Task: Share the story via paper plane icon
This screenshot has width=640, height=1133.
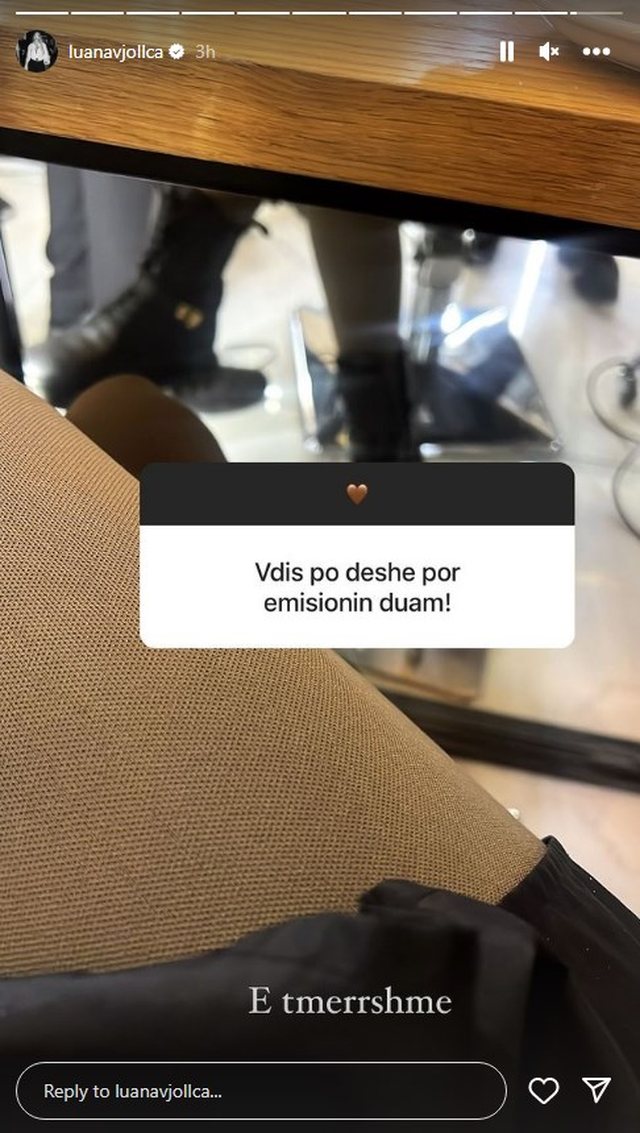Action: (x=597, y=1090)
